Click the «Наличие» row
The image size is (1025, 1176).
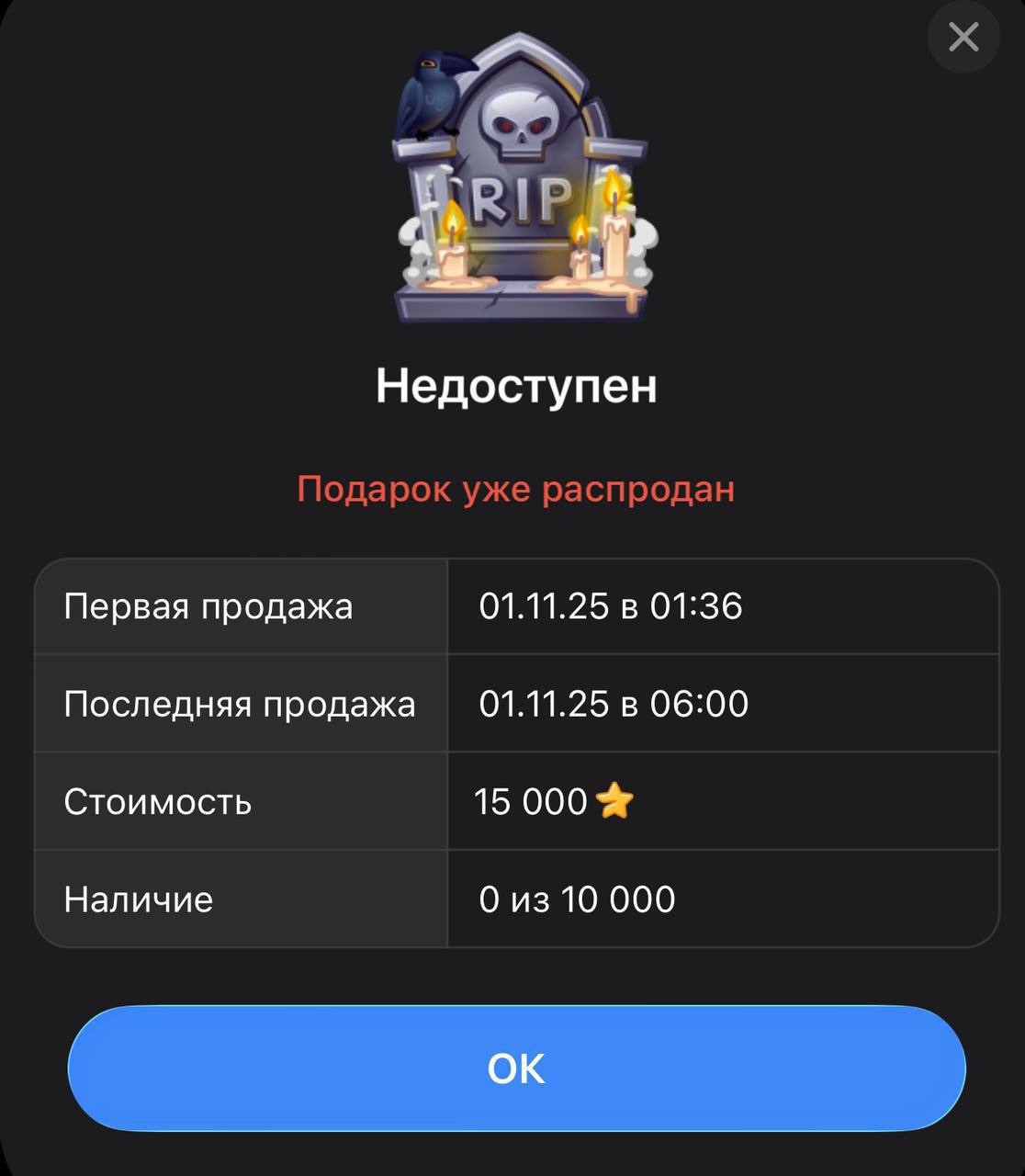(x=138, y=899)
